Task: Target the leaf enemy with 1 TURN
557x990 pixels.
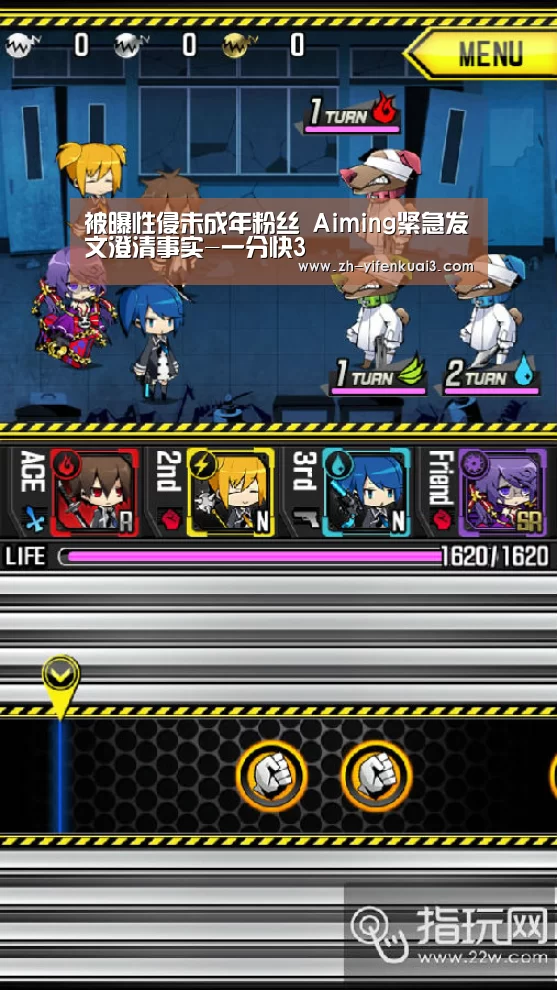Action: [371, 322]
